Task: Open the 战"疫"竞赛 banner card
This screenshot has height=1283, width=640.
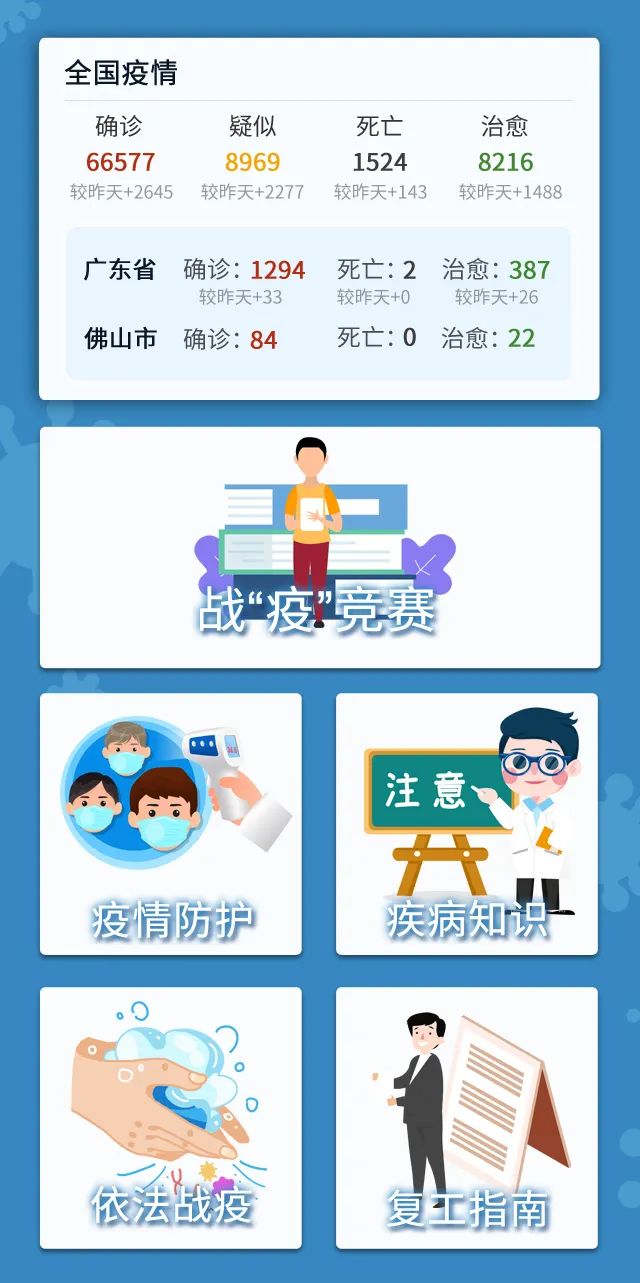Action: [320, 547]
